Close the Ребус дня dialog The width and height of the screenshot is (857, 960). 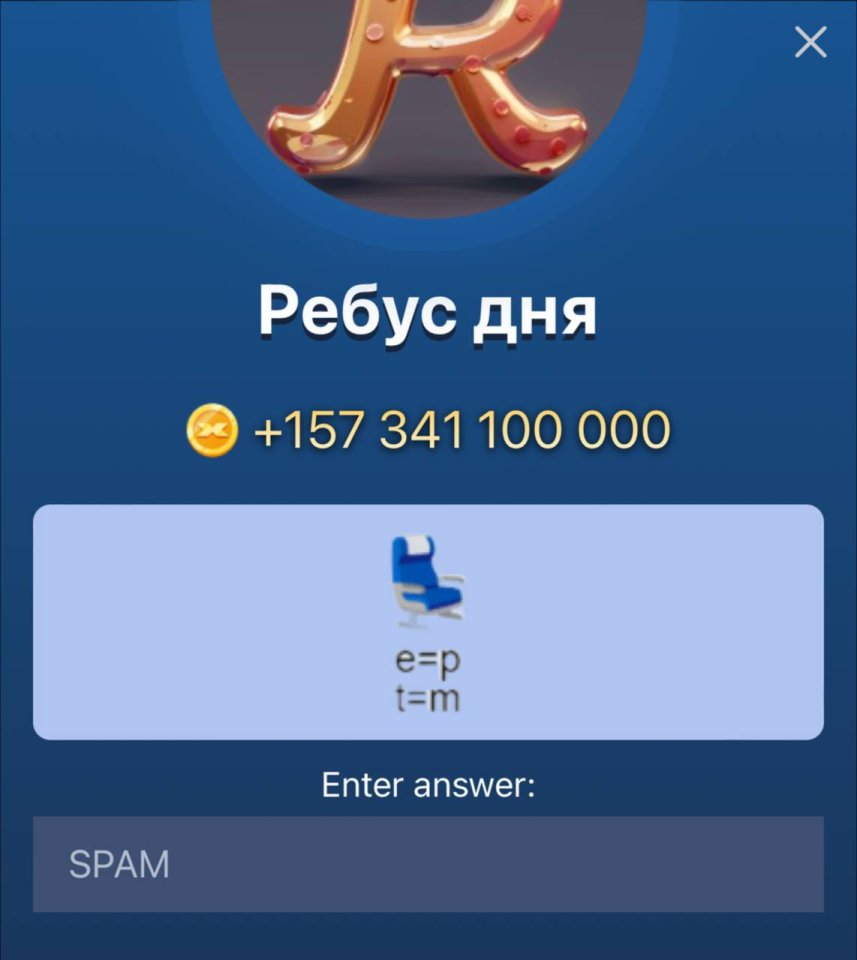click(810, 42)
